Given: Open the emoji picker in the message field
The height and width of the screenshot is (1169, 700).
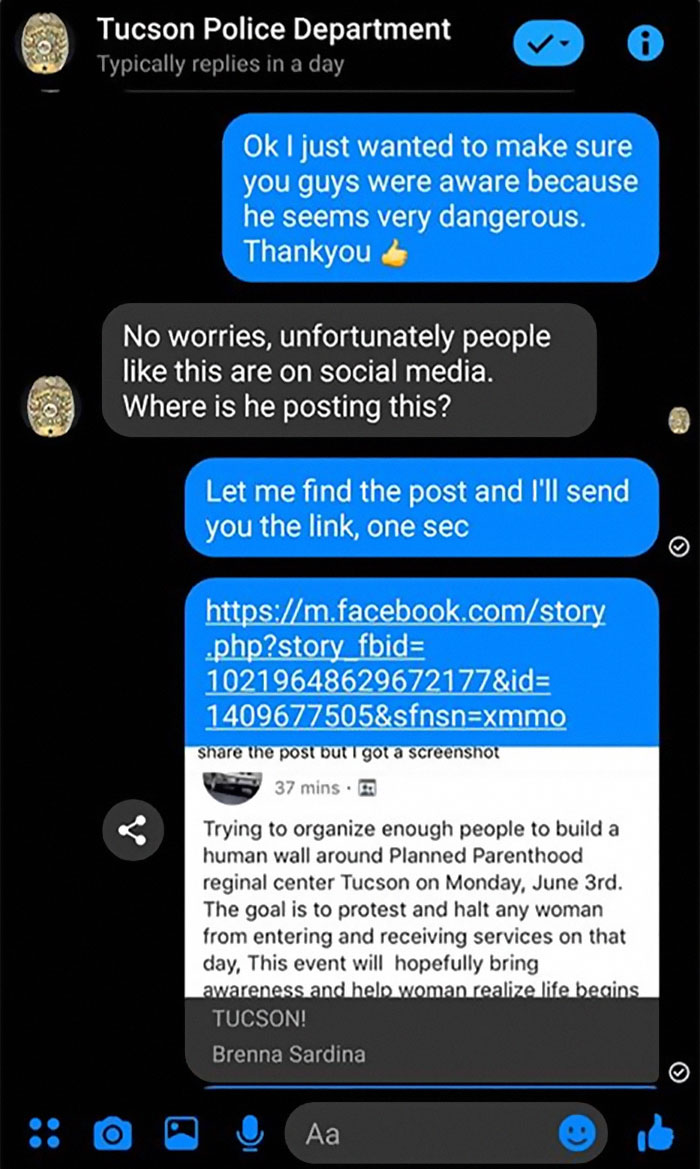Looking at the screenshot, I should (577, 1133).
